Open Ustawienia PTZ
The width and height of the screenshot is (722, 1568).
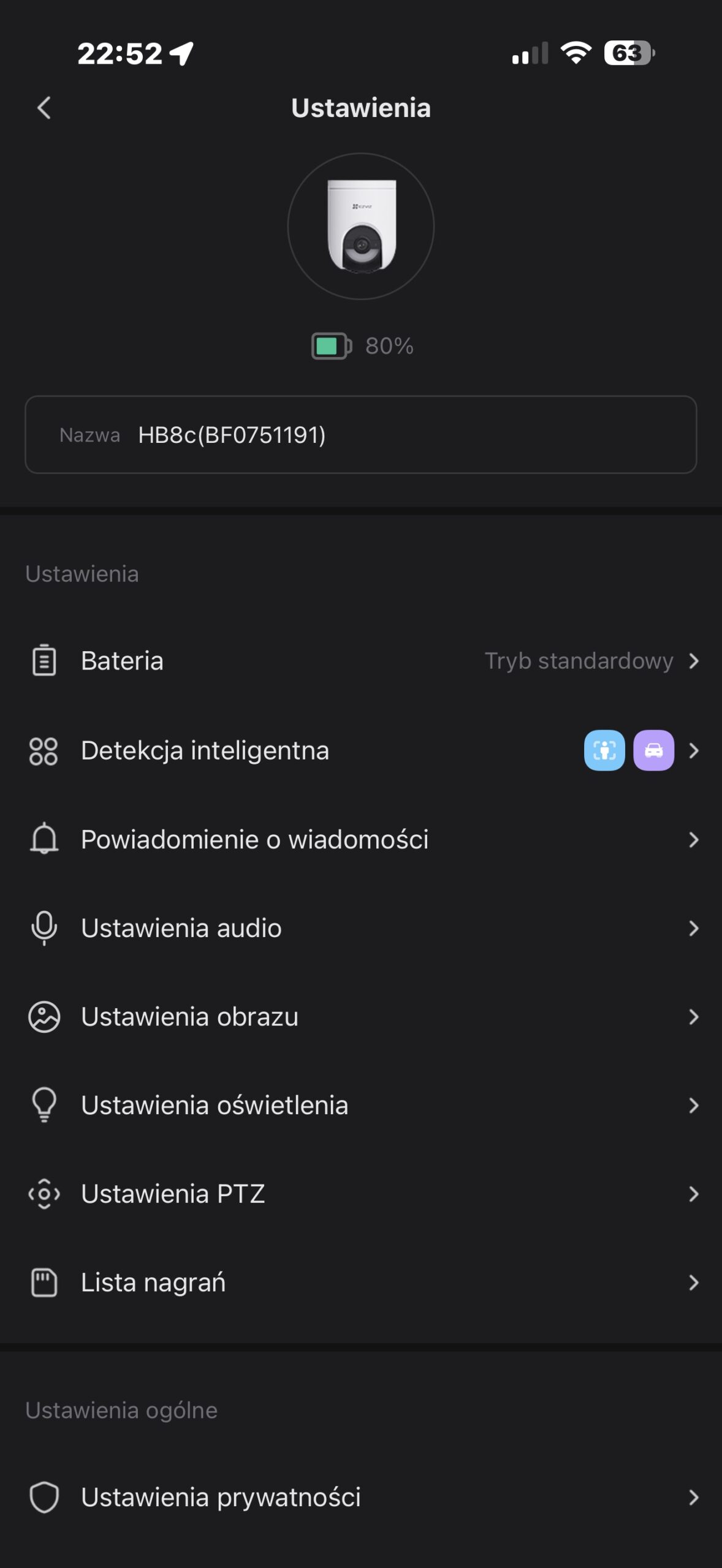point(360,1194)
